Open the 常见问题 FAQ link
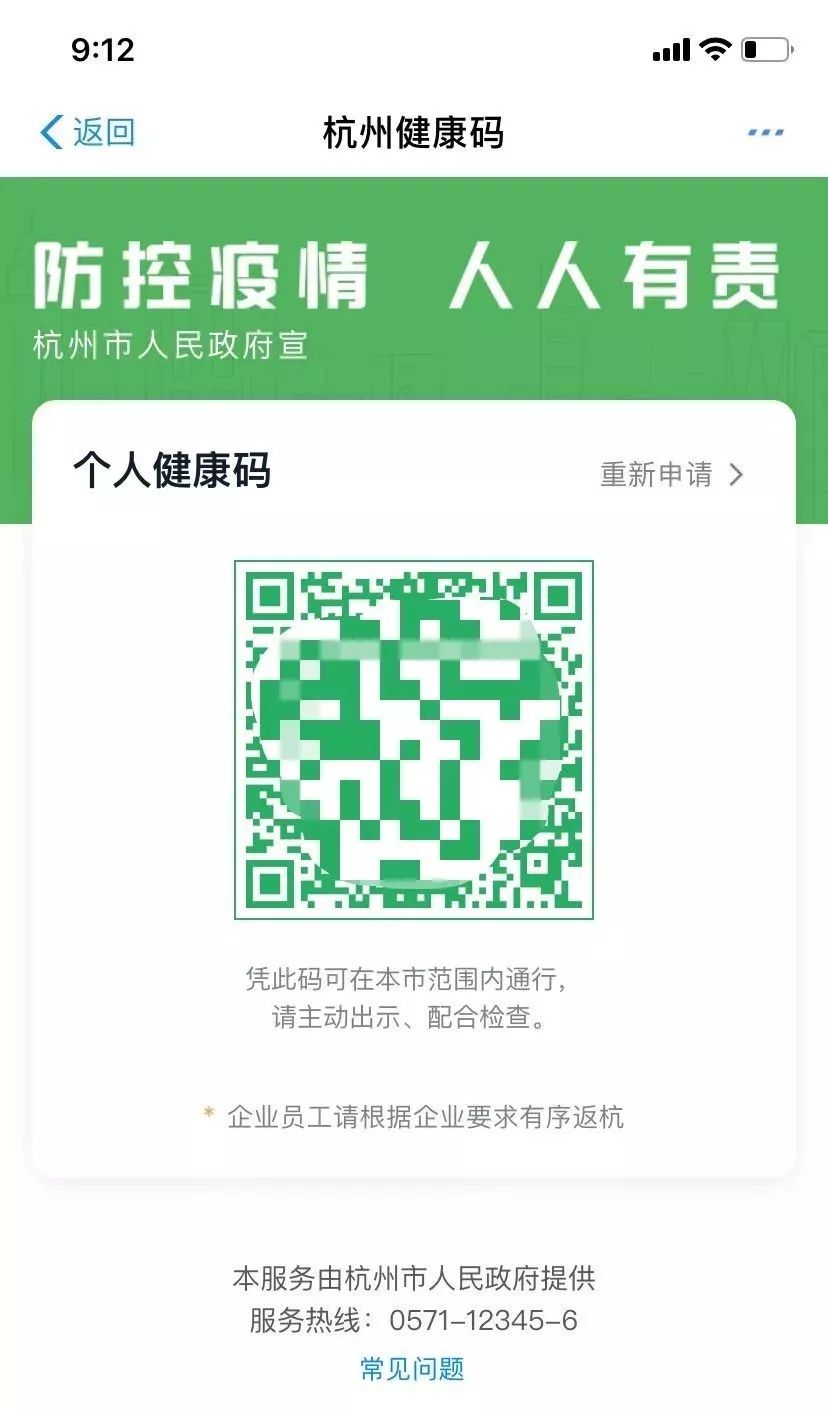Image resolution: width=828 pixels, height=1410 pixels. [x=412, y=1368]
